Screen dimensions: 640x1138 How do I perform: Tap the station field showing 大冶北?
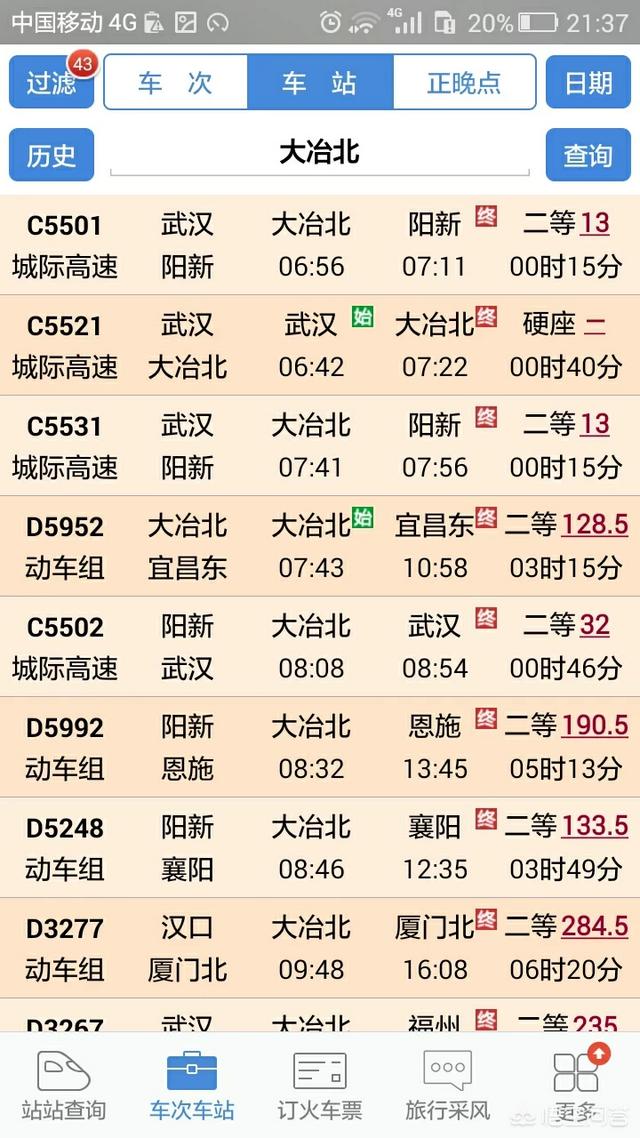coord(319,153)
